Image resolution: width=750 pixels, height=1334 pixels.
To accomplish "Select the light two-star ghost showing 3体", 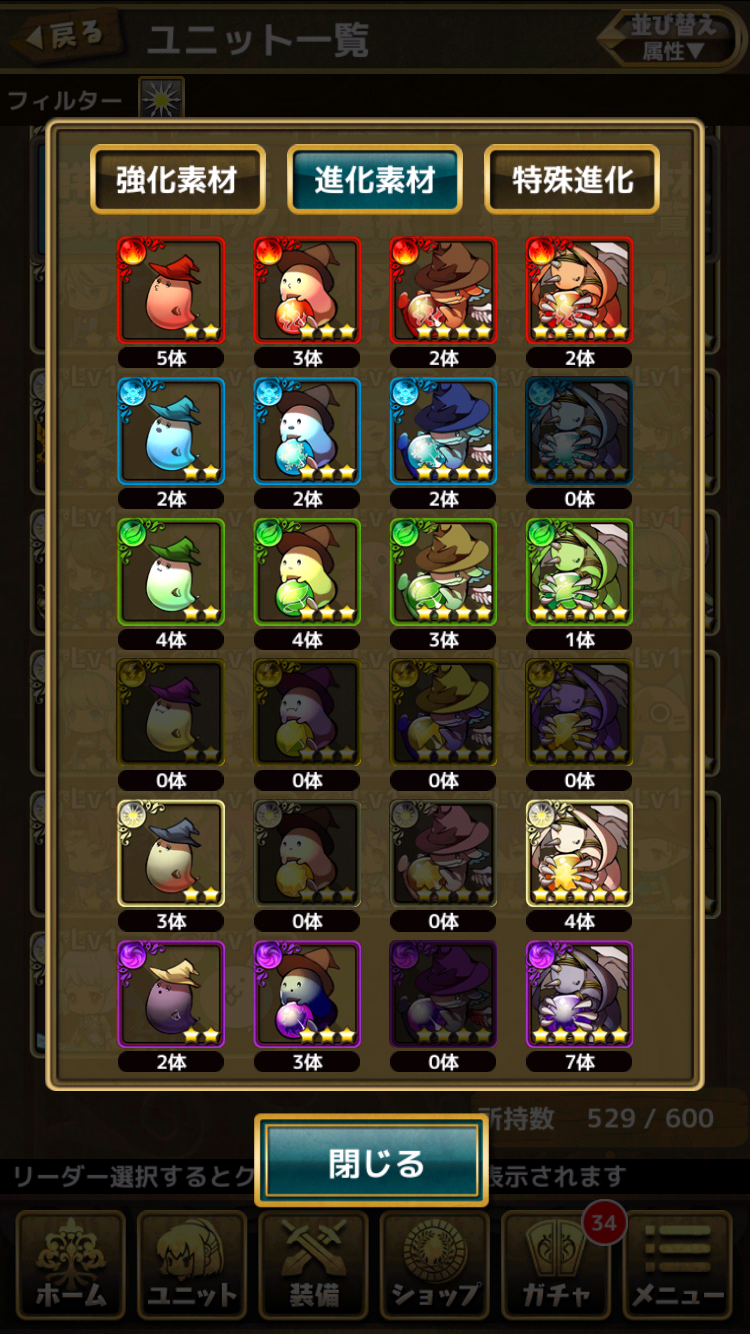I will click(171, 853).
